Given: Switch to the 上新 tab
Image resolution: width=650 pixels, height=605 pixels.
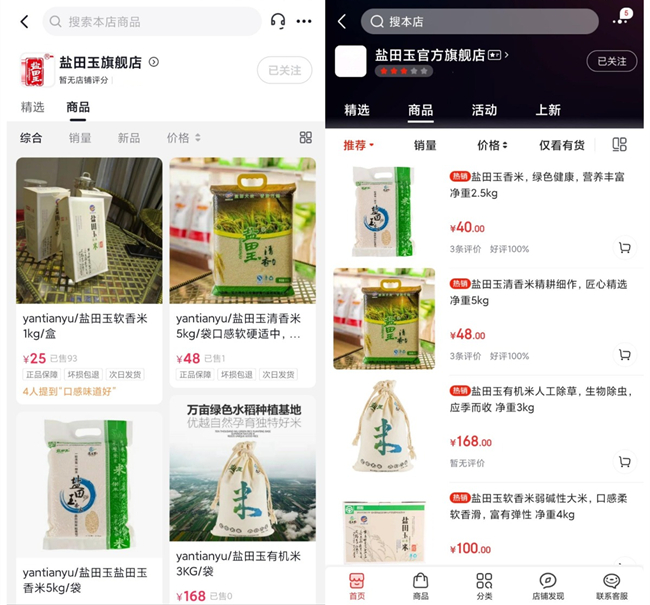Looking at the screenshot, I should 548,110.
